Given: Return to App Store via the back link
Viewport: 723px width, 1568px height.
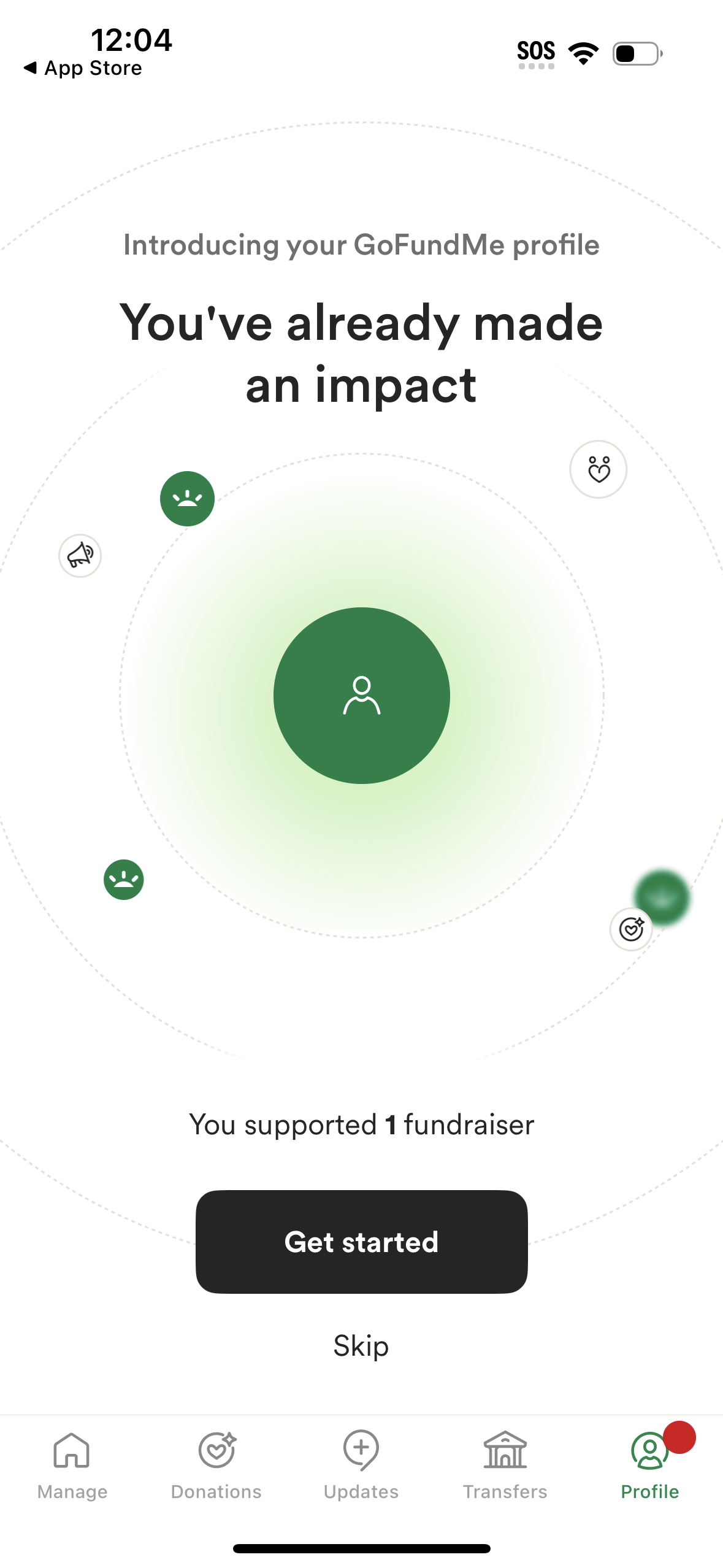Looking at the screenshot, I should 83,67.
